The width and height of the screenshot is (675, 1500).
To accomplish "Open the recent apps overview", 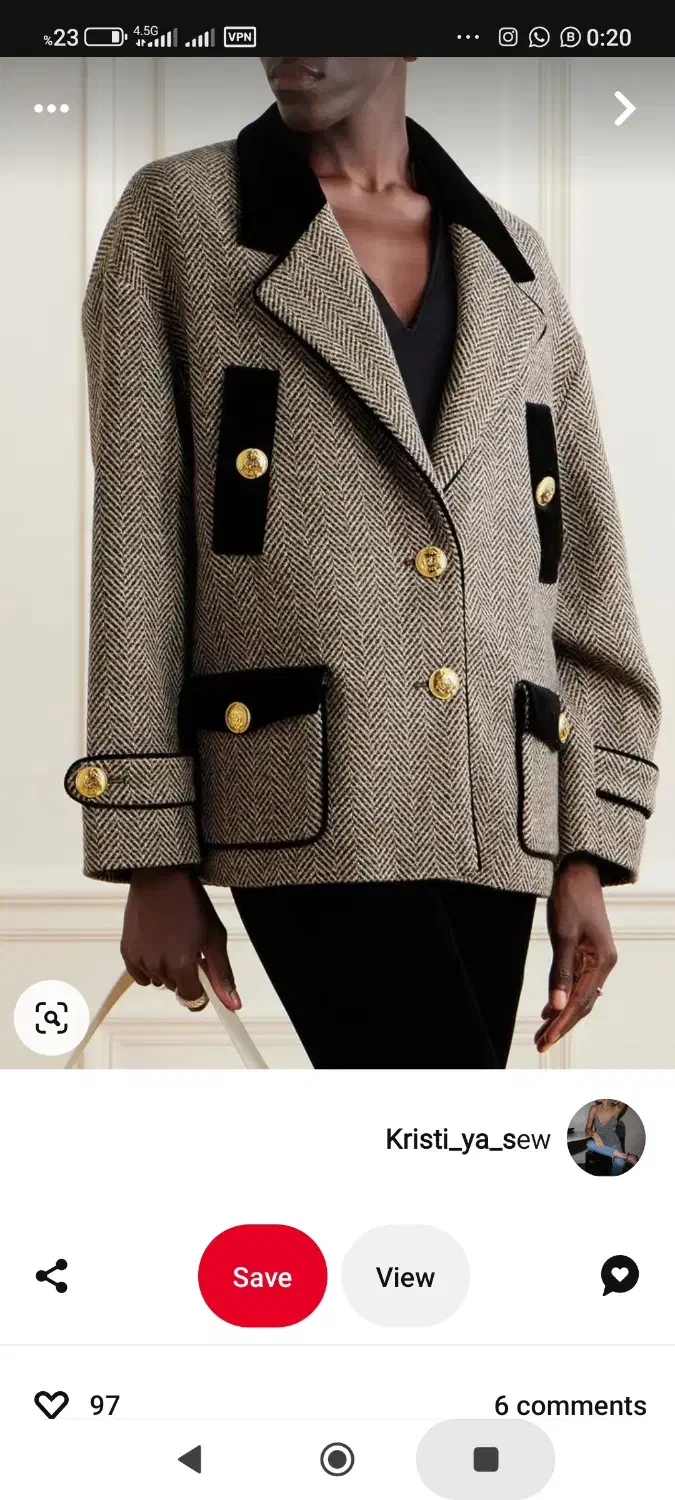I will [485, 1459].
